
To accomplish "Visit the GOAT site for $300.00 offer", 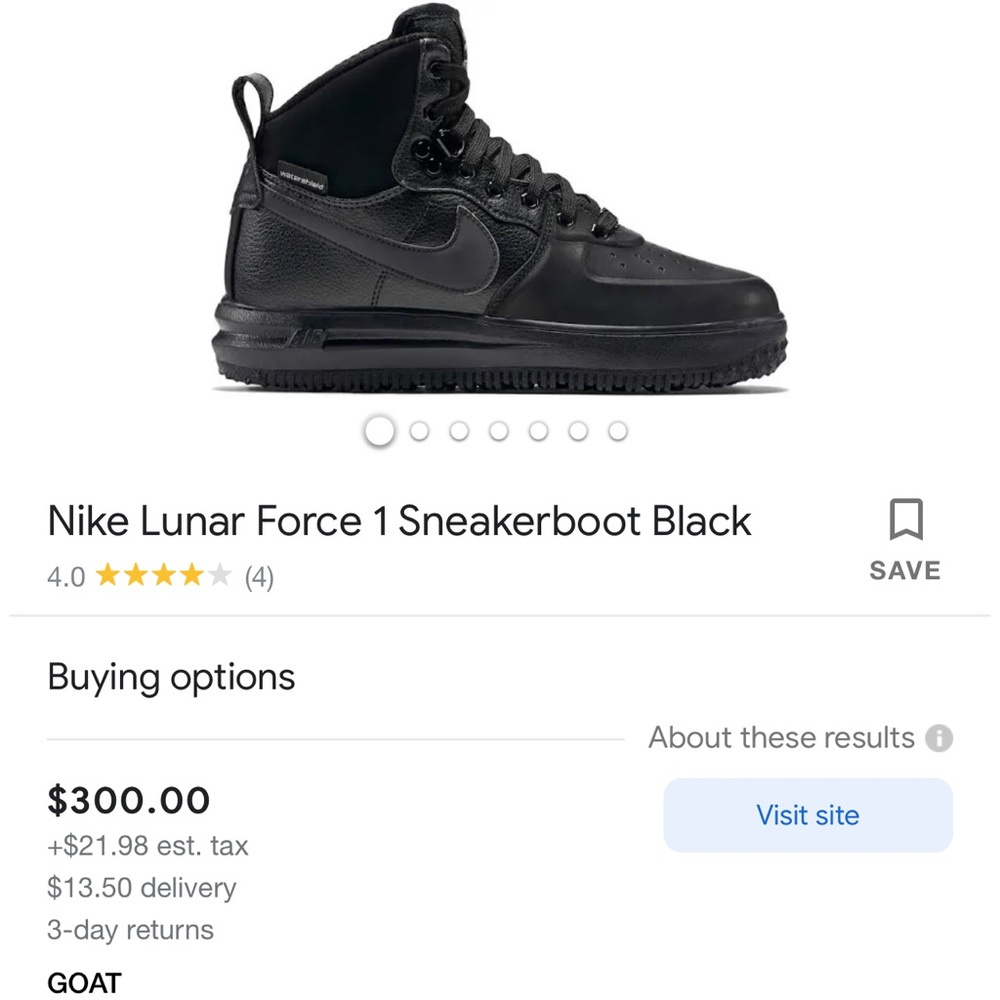I will point(807,815).
